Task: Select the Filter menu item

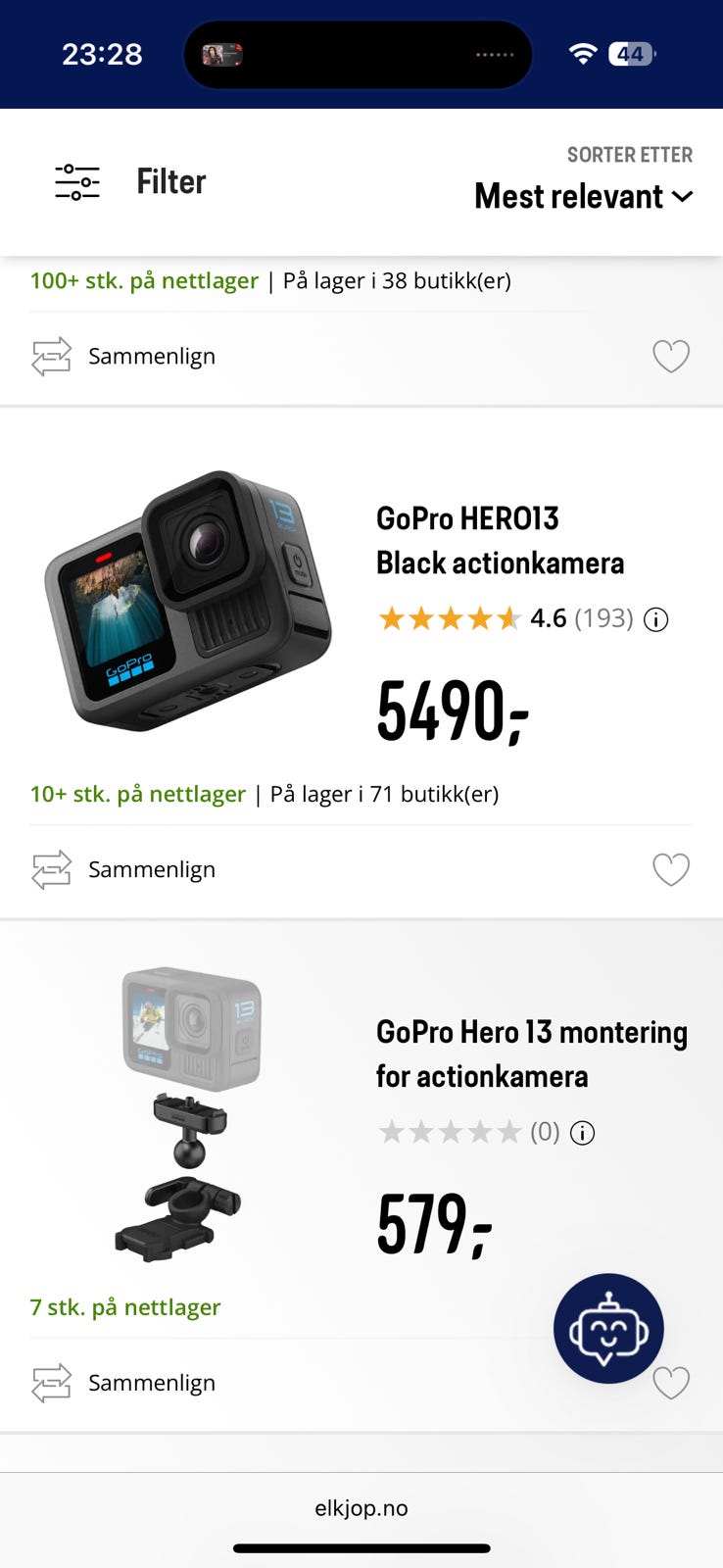Action: [x=171, y=181]
